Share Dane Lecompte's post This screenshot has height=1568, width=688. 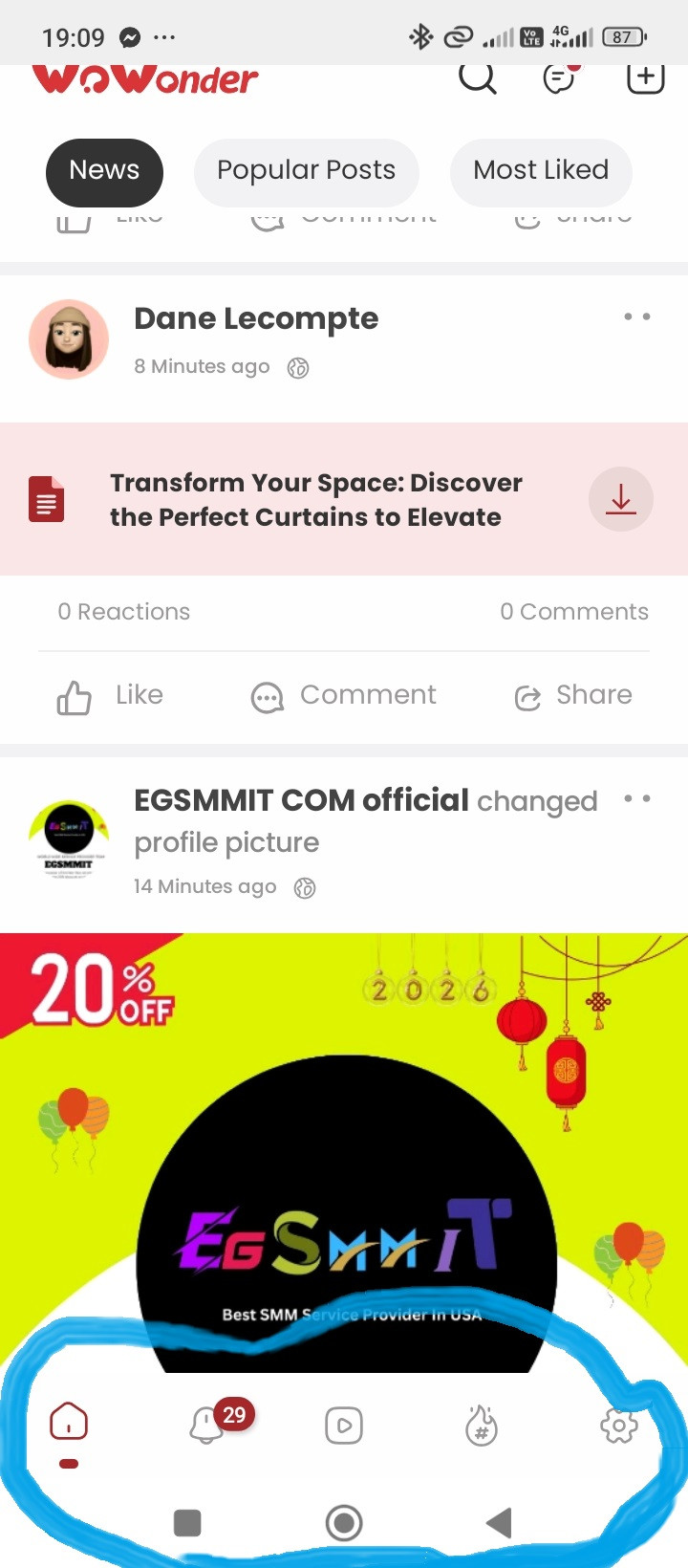pyautogui.click(x=573, y=696)
